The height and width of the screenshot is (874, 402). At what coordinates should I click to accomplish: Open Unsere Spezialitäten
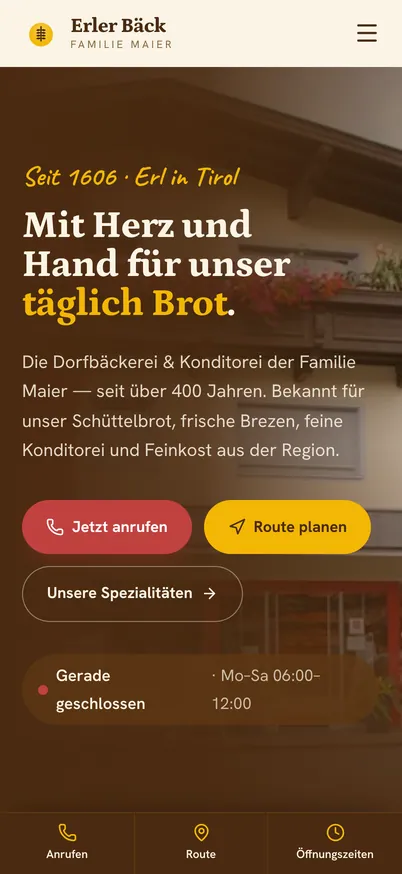pyautogui.click(x=132, y=594)
